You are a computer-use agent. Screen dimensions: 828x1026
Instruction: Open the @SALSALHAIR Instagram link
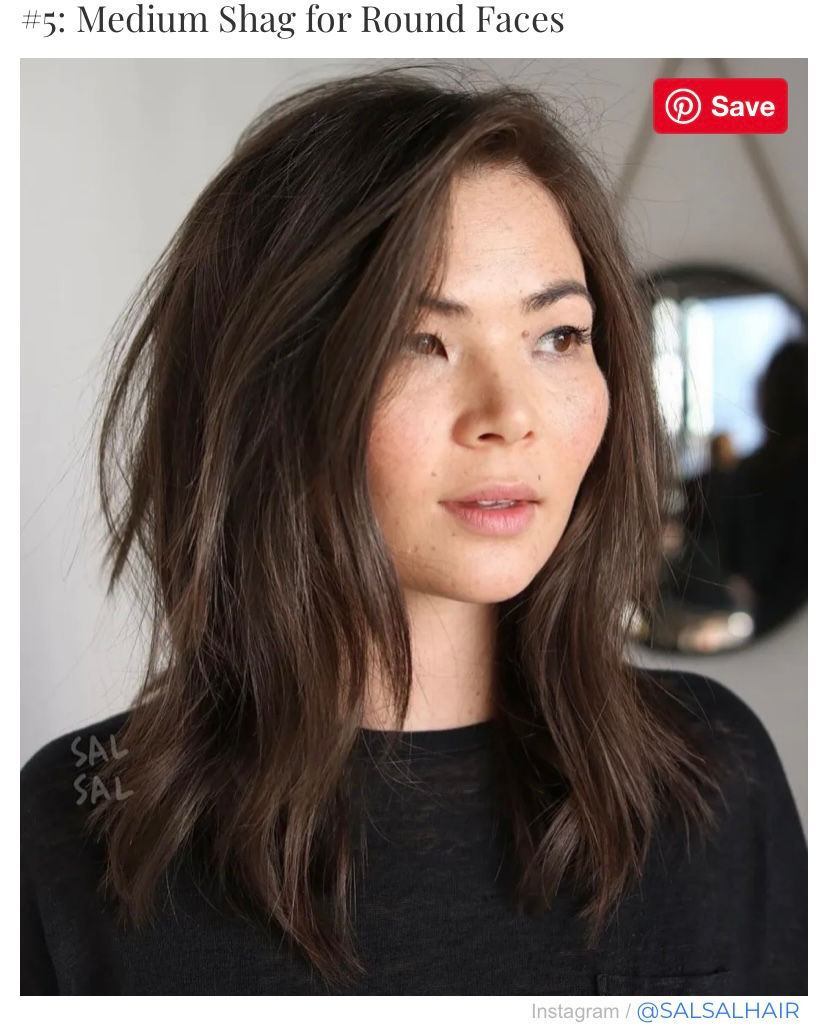pos(718,1011)
